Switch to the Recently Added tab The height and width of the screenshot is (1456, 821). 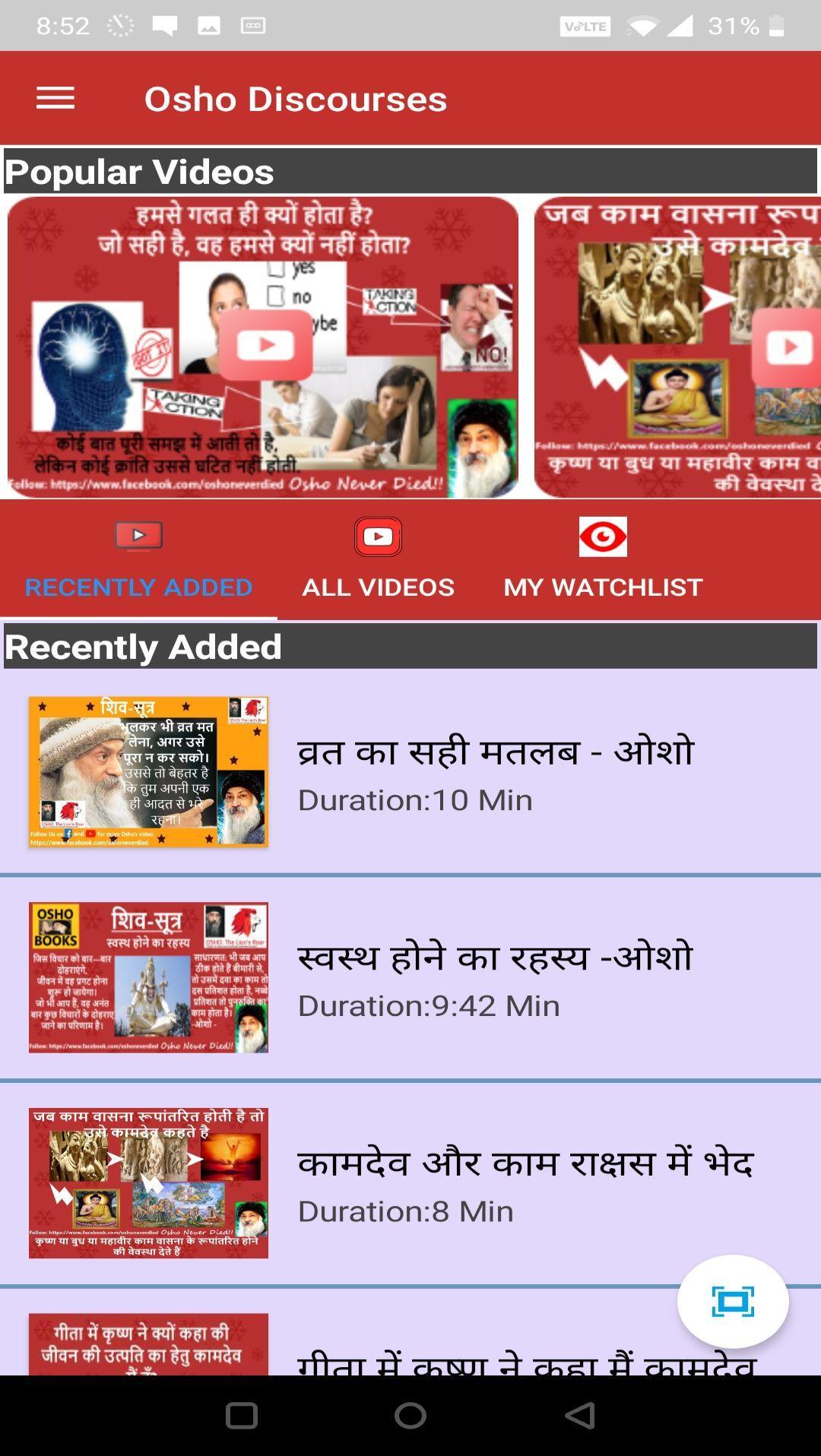138,561
